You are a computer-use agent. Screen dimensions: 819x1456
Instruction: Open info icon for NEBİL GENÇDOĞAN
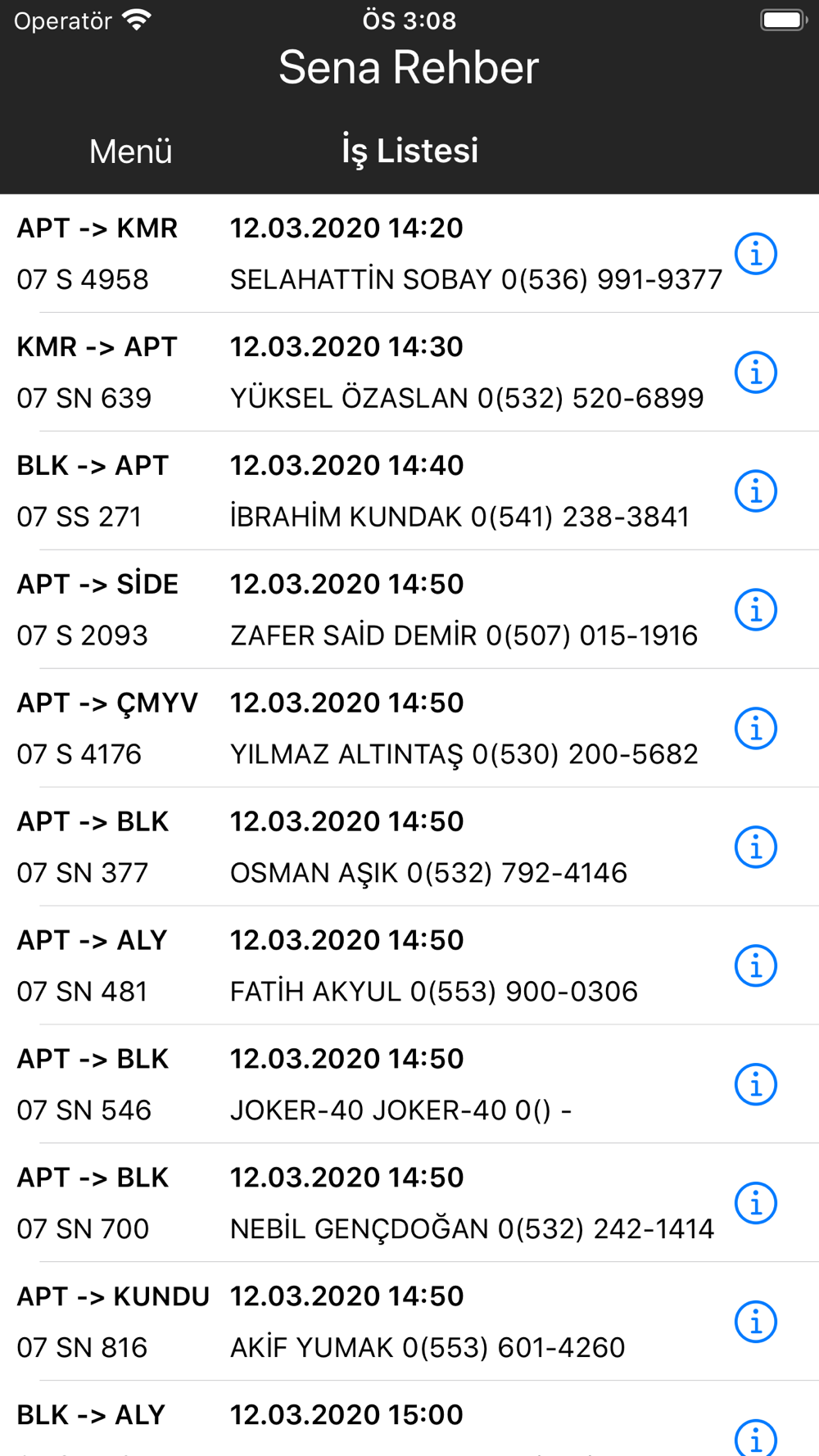point(755,1204)
